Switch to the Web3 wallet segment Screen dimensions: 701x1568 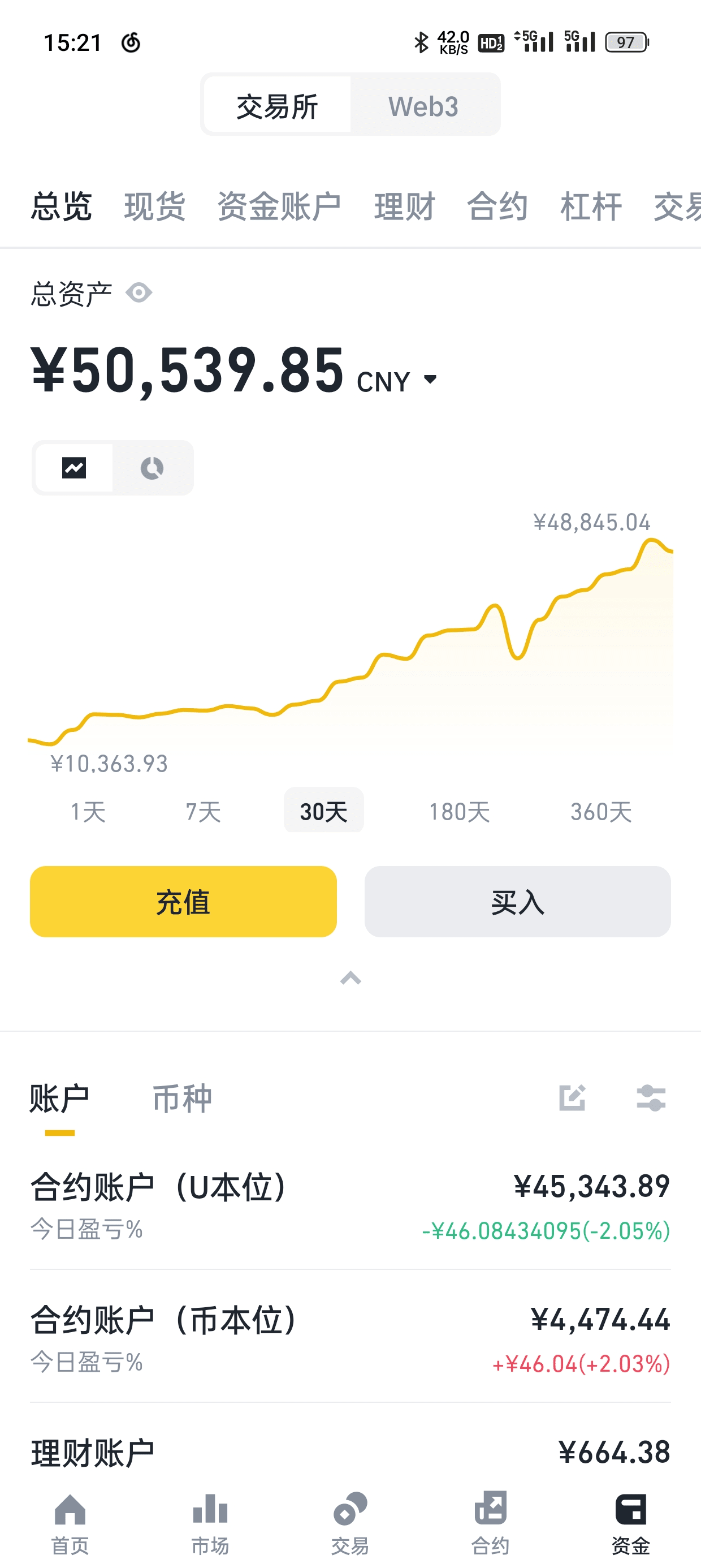point(423,106)
